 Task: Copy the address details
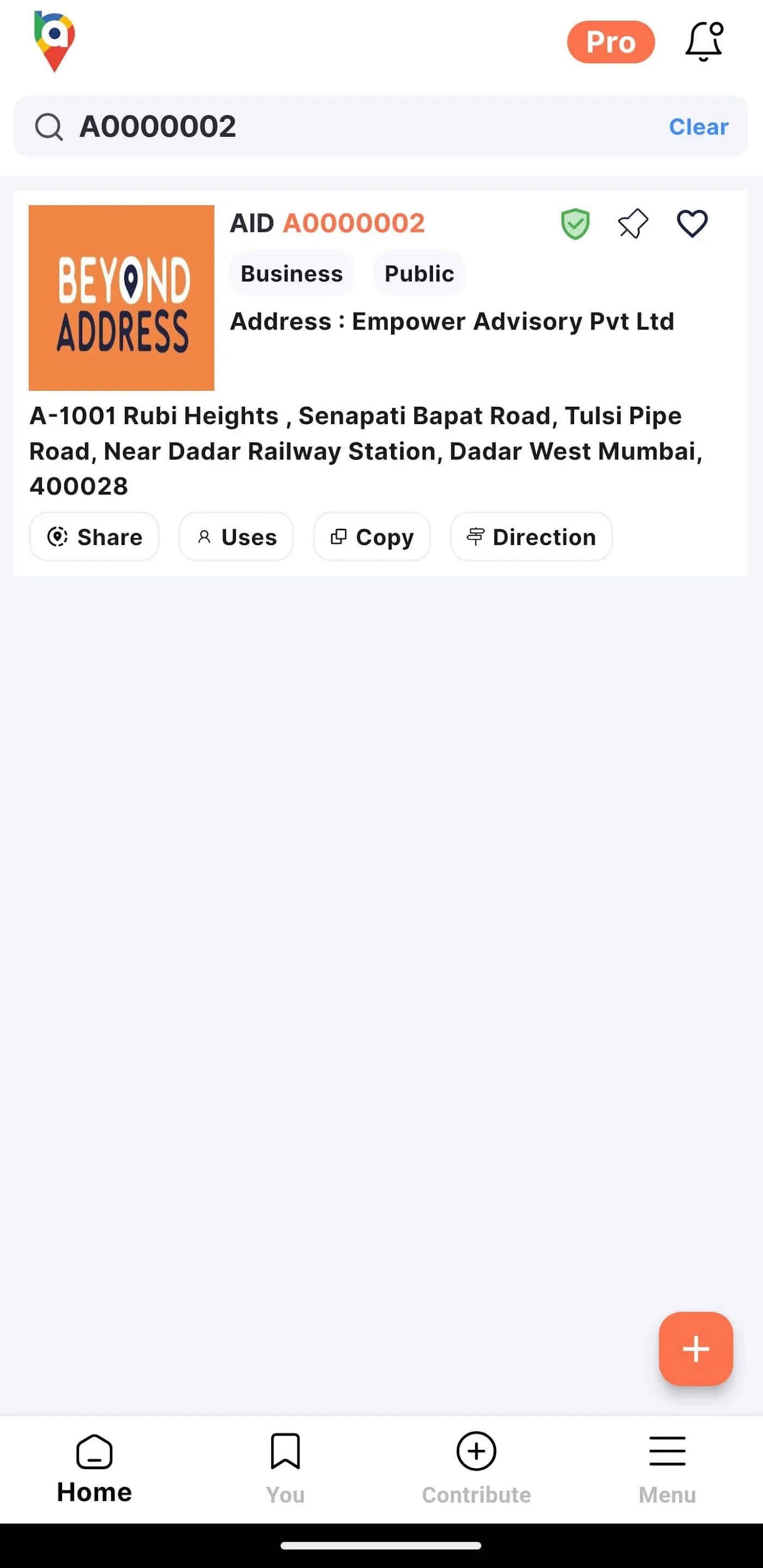(x=371, y=537)
